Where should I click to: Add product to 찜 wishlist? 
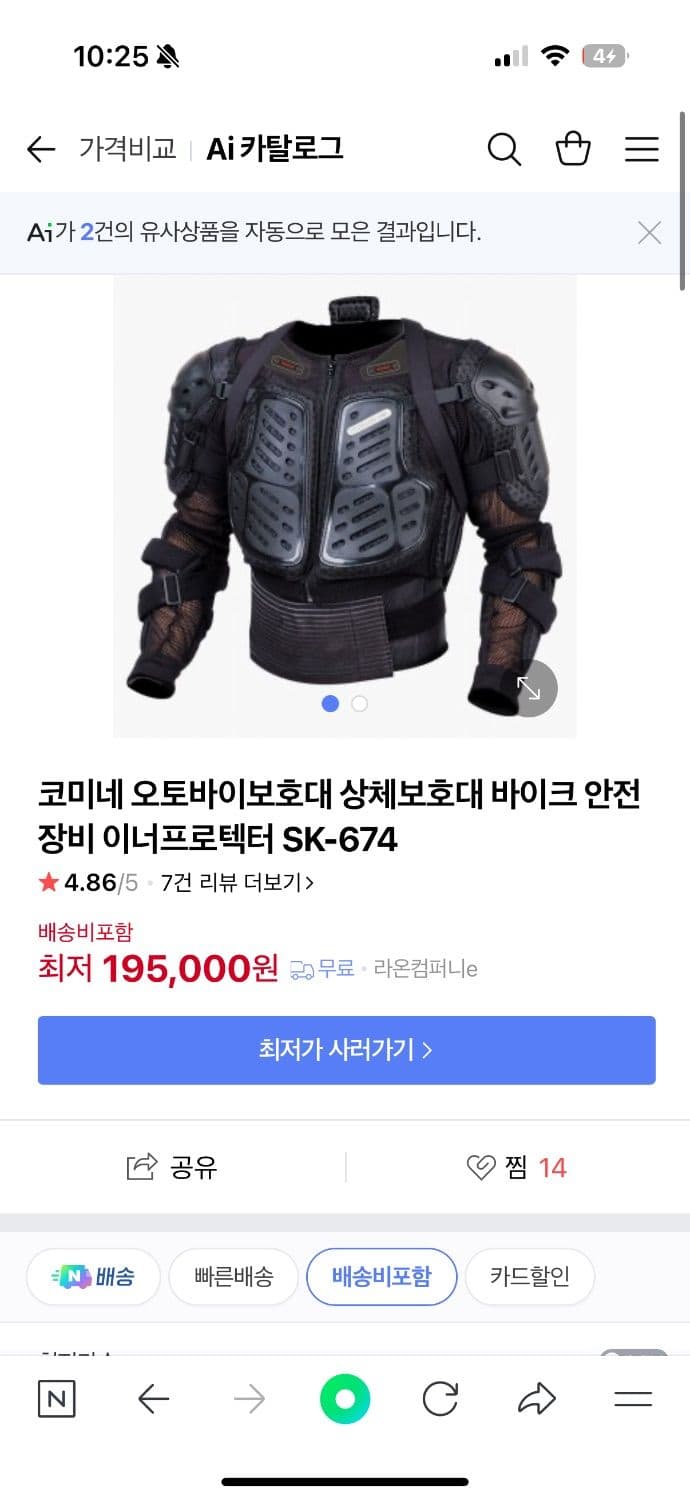point(517,1167)
